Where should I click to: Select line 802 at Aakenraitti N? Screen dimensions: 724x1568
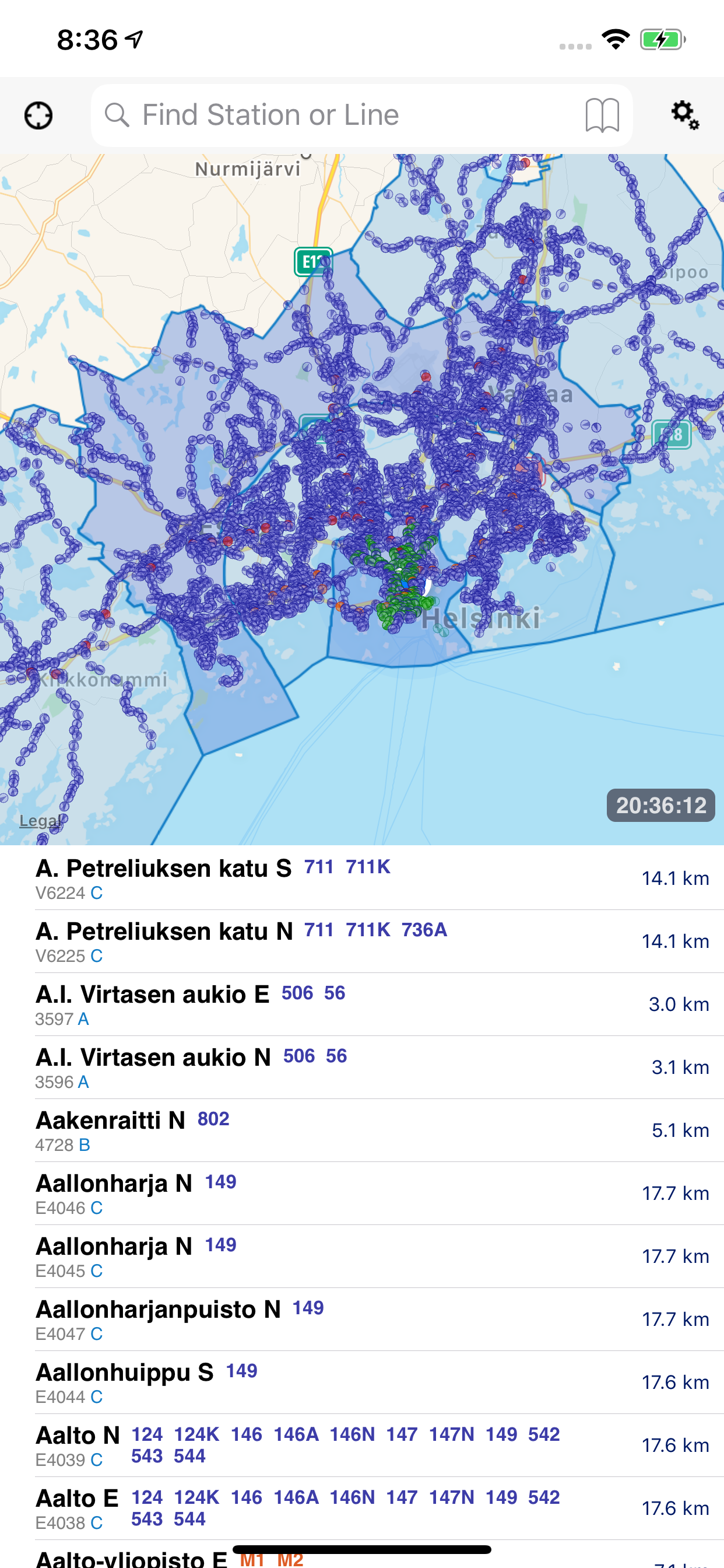click(x=213, y=1119)
